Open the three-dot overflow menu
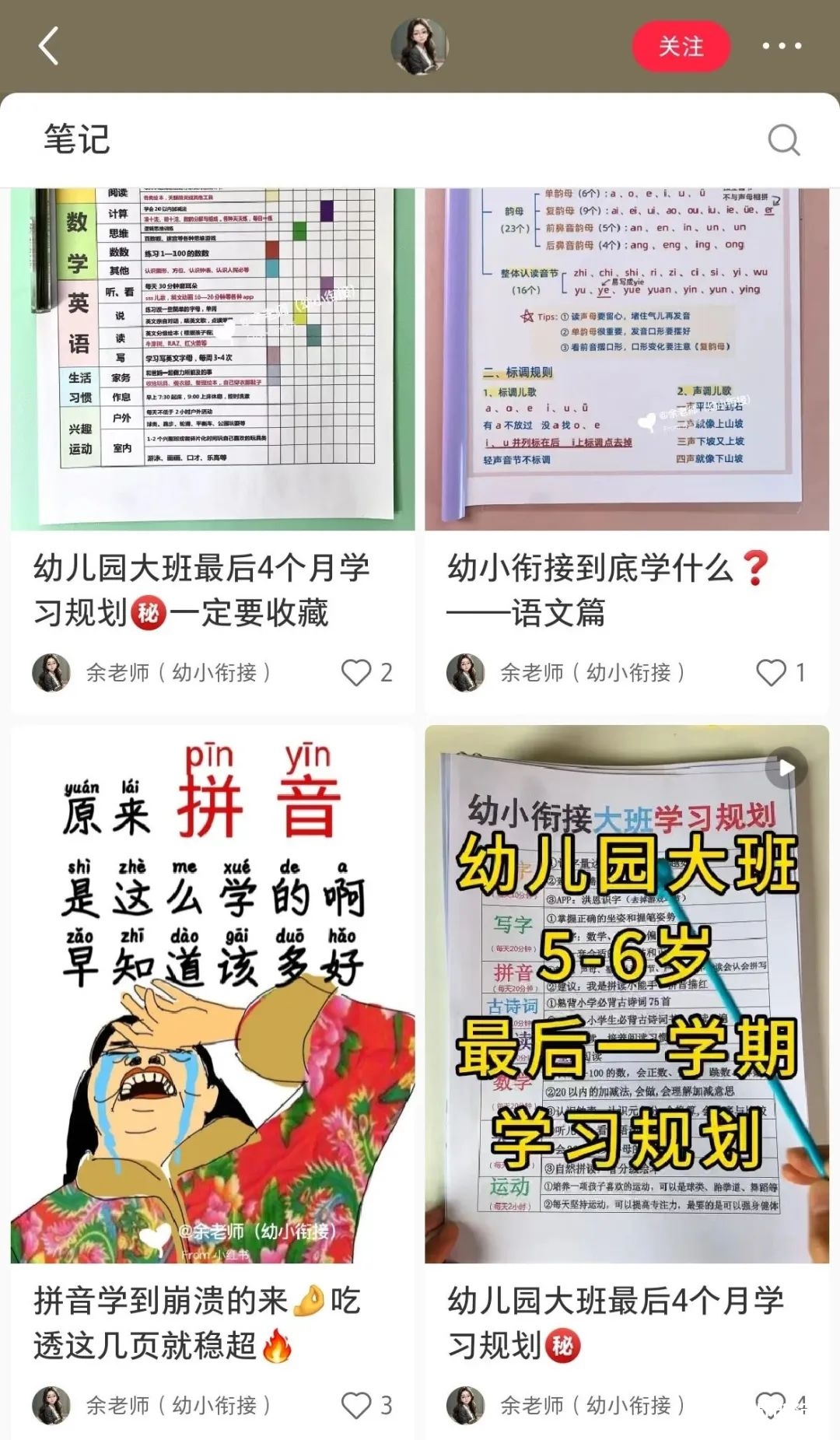Image resolution: width=840 pixels, height=1440 pixels. (781, 47)
